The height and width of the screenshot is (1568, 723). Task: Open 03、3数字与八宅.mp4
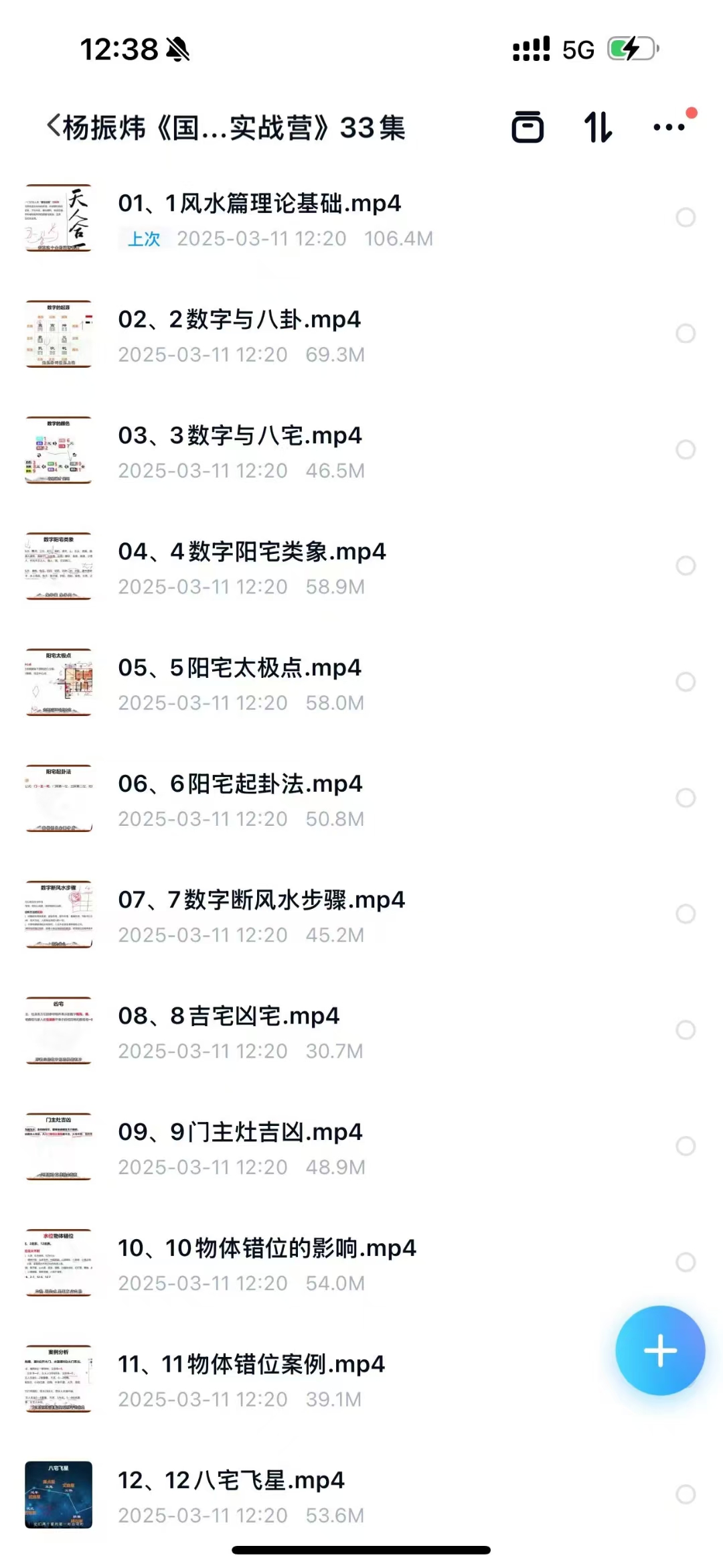[240, 436]
